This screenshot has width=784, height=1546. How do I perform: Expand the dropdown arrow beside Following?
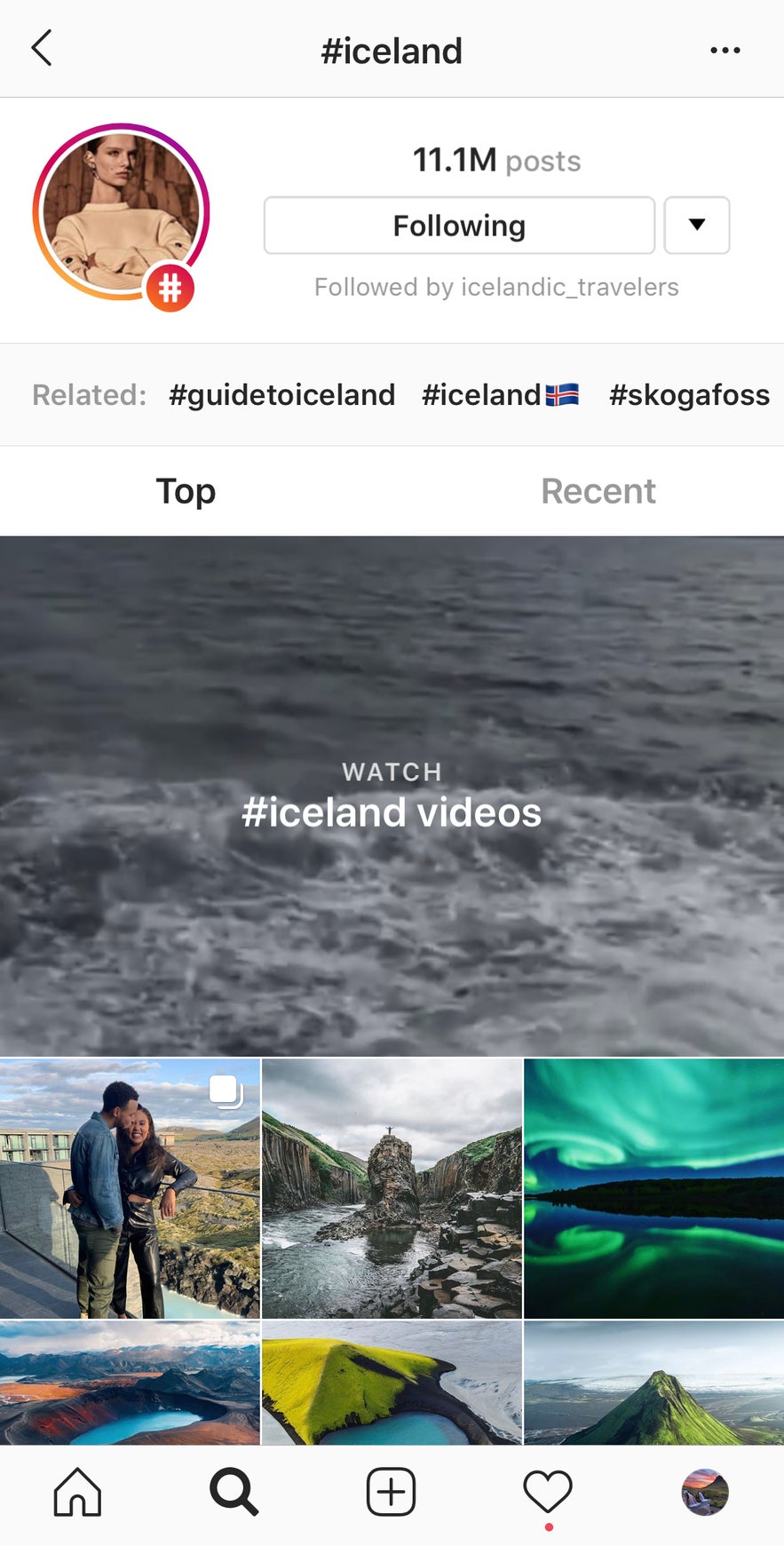pyautogui.click(x=697, y=226)
